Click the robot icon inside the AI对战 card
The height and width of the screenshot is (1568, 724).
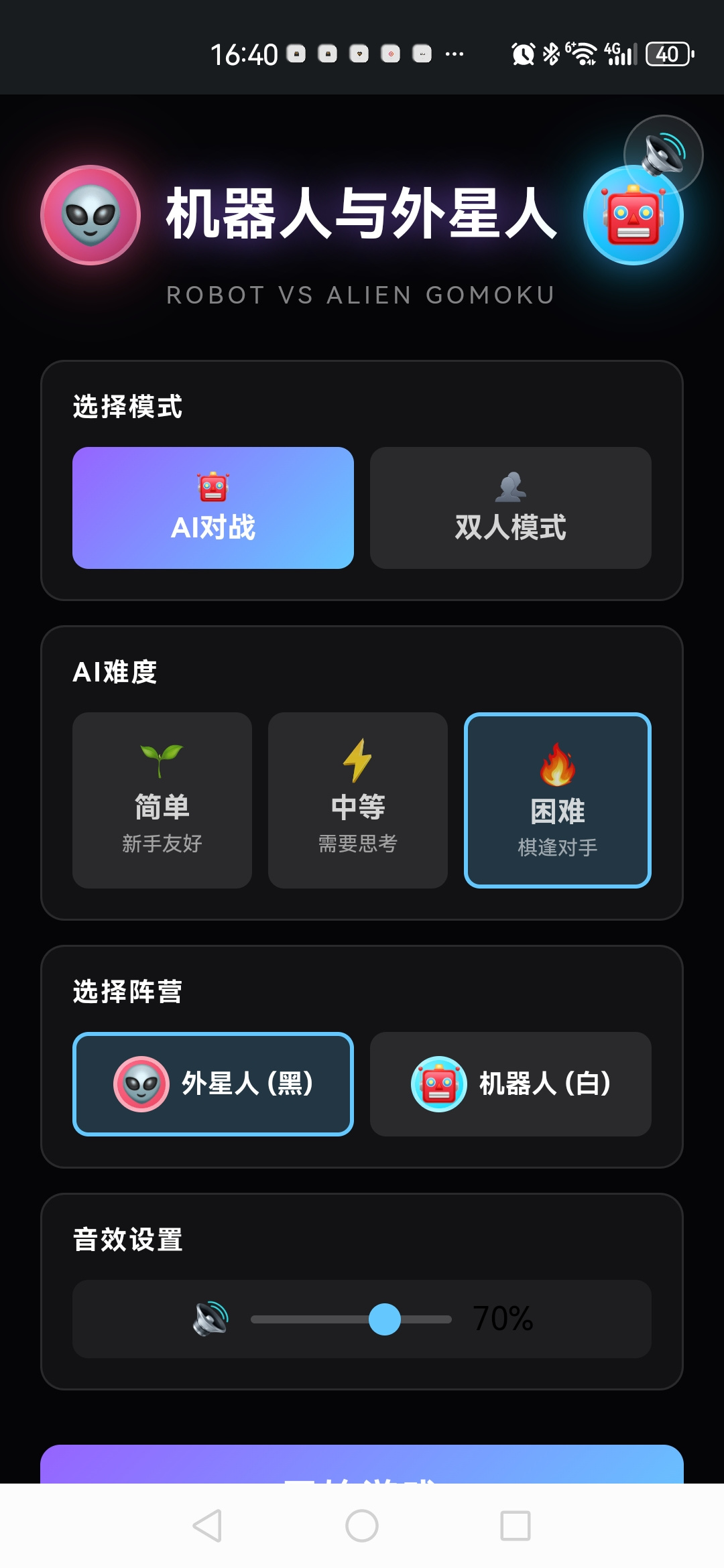213,485
